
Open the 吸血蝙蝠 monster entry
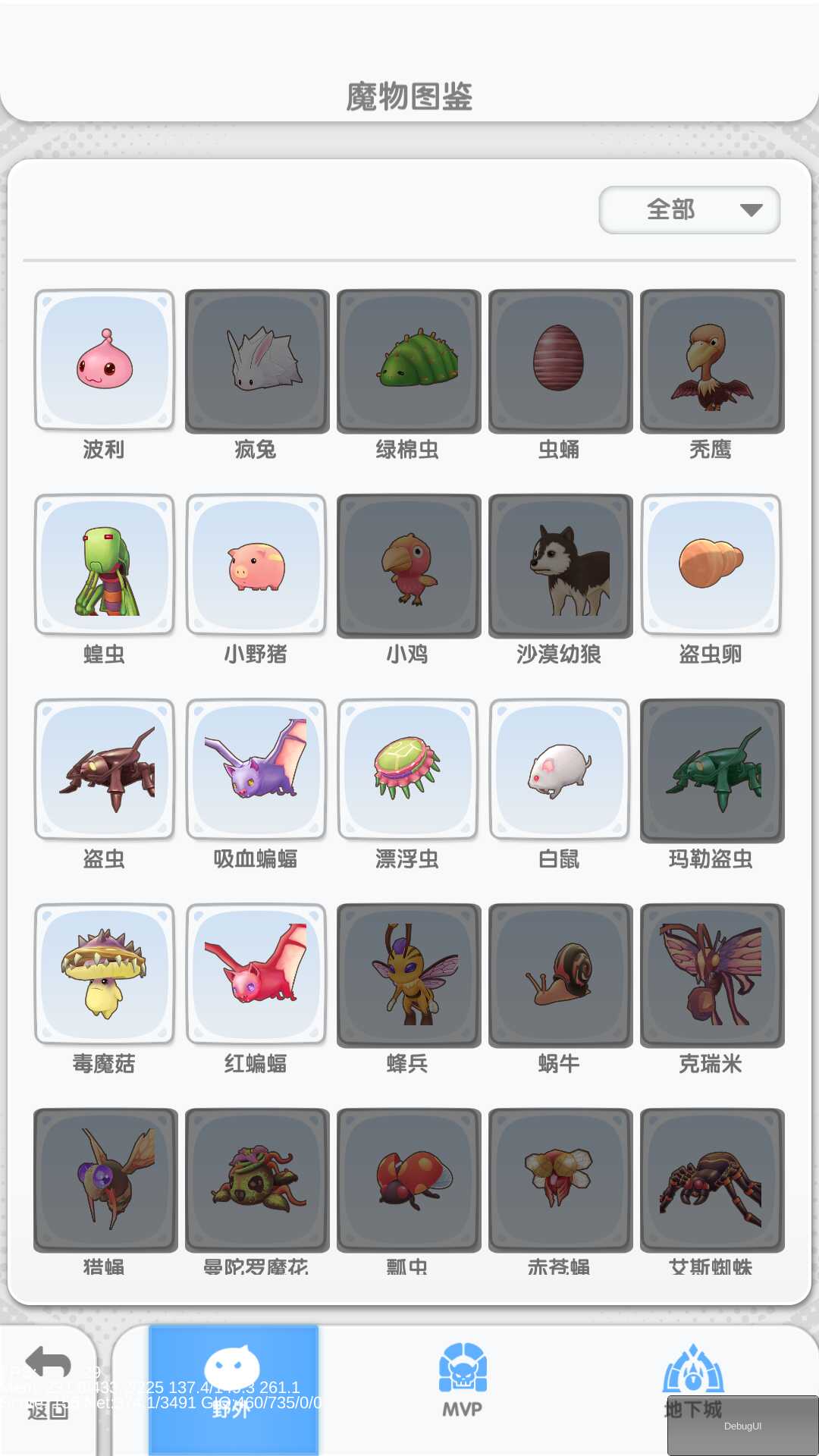[x=256, y=770]
